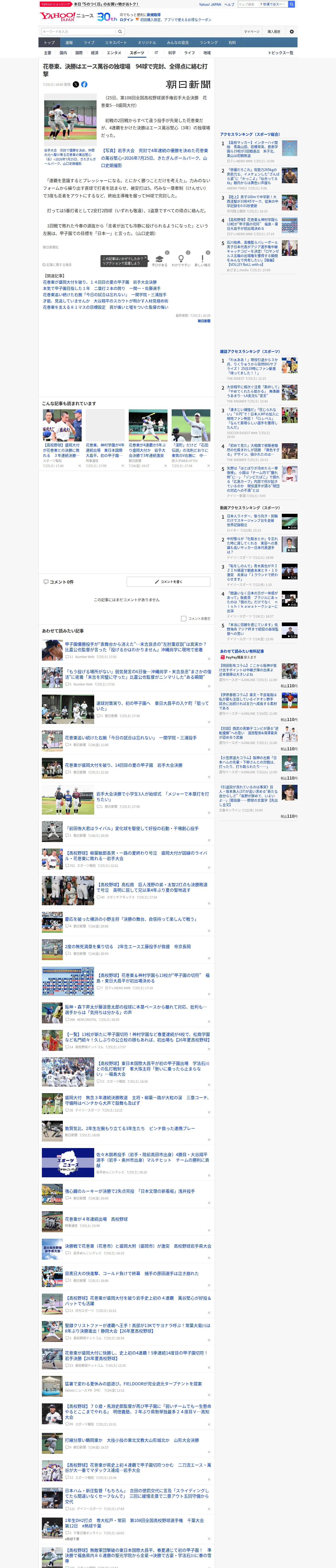Select the エンタメ category

[x=114, y=53]
